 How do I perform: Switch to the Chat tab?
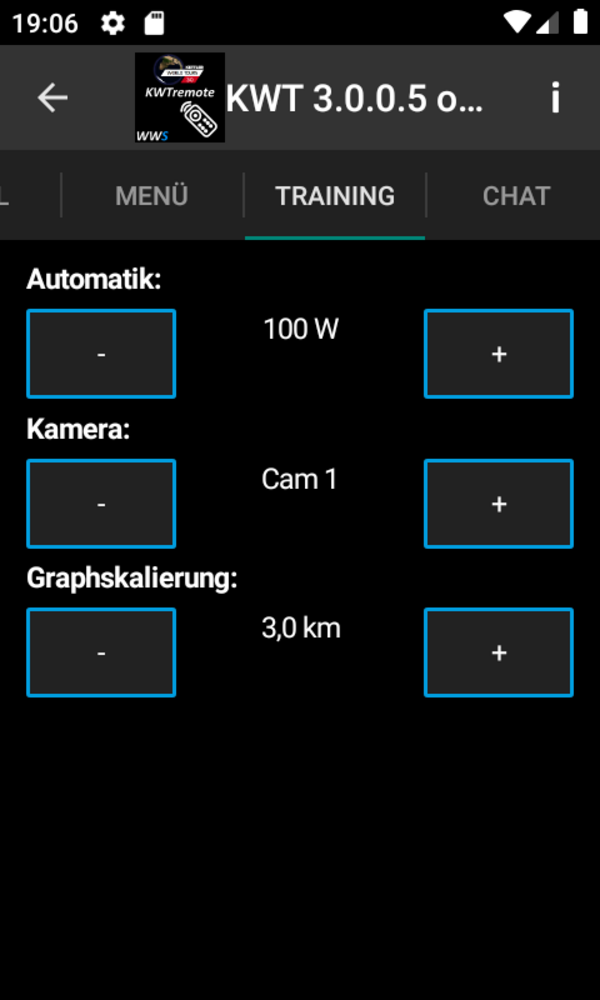click(x=516, y=196)
